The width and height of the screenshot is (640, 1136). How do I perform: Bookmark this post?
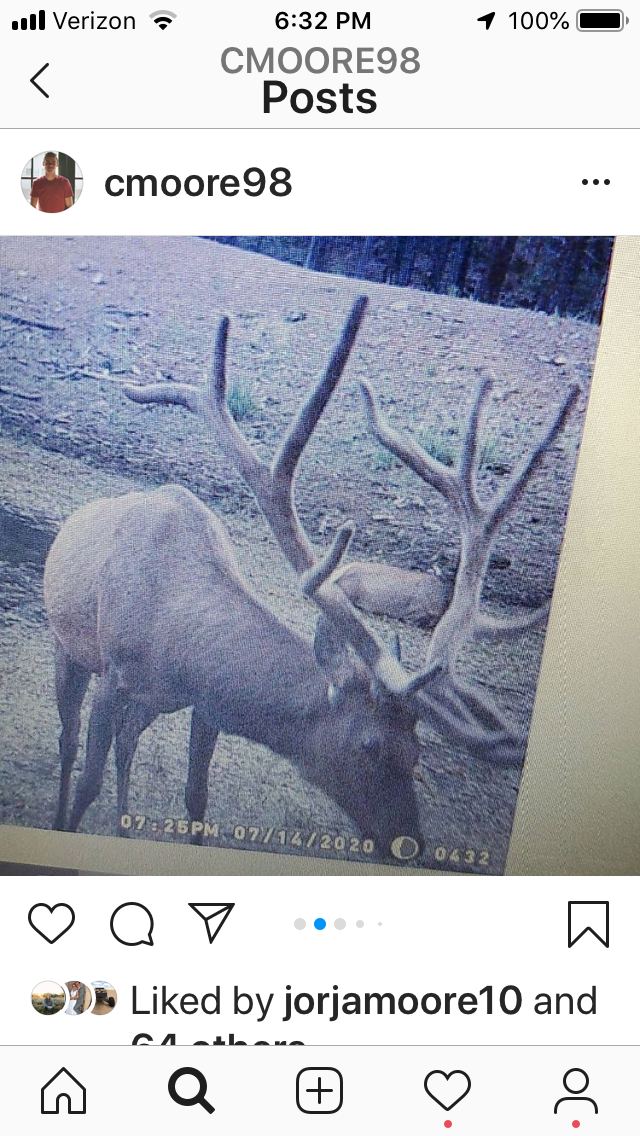pos(588,924)
